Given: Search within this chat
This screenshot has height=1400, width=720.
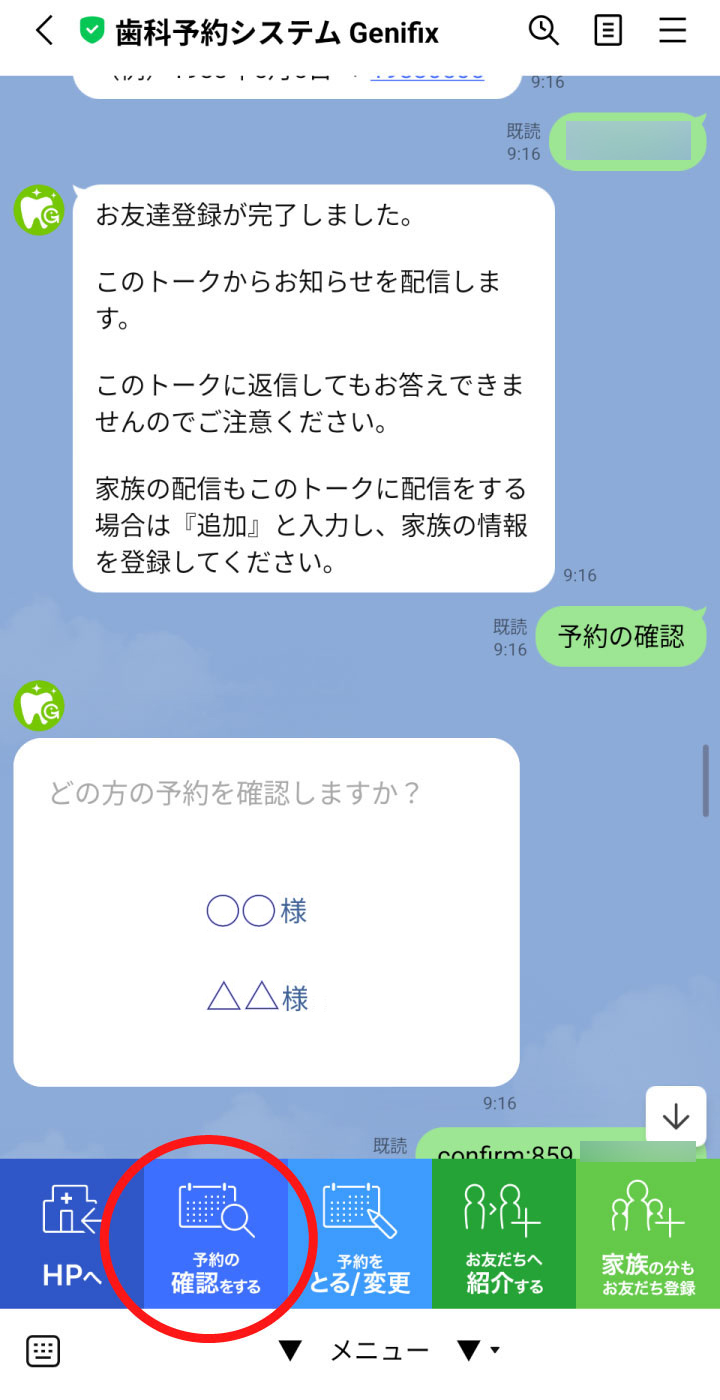Looking at the screenshot, I should [x=543, y=32].
